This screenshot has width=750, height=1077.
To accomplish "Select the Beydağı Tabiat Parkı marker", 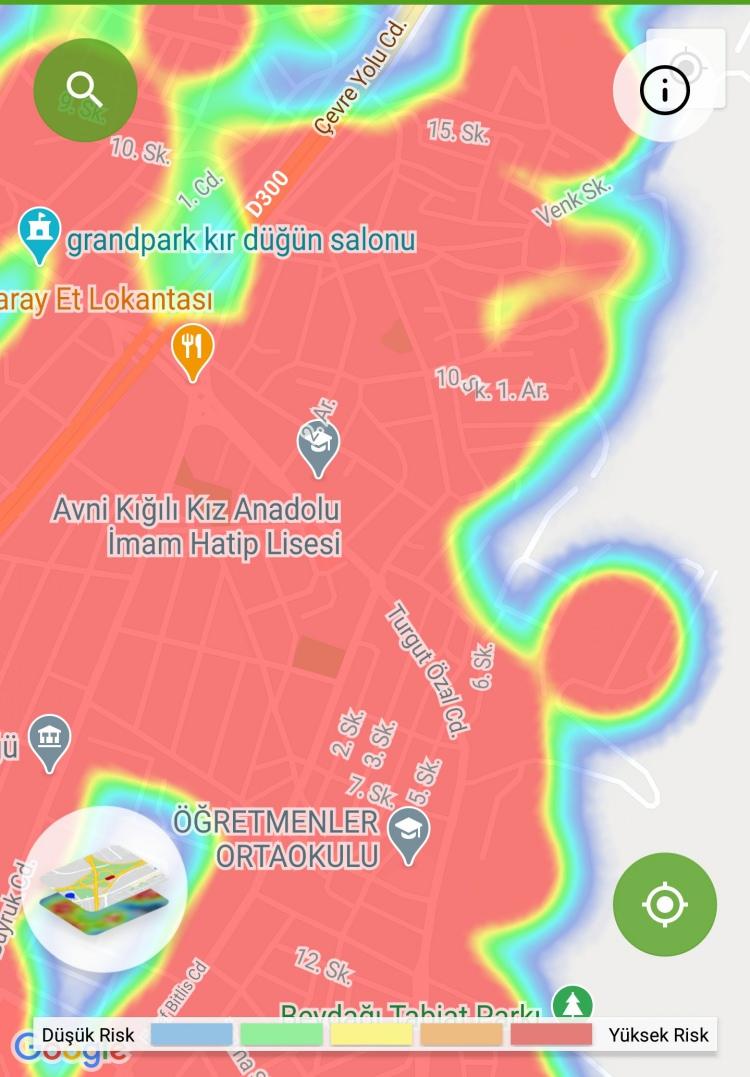I will click(x=572, y=1003).
